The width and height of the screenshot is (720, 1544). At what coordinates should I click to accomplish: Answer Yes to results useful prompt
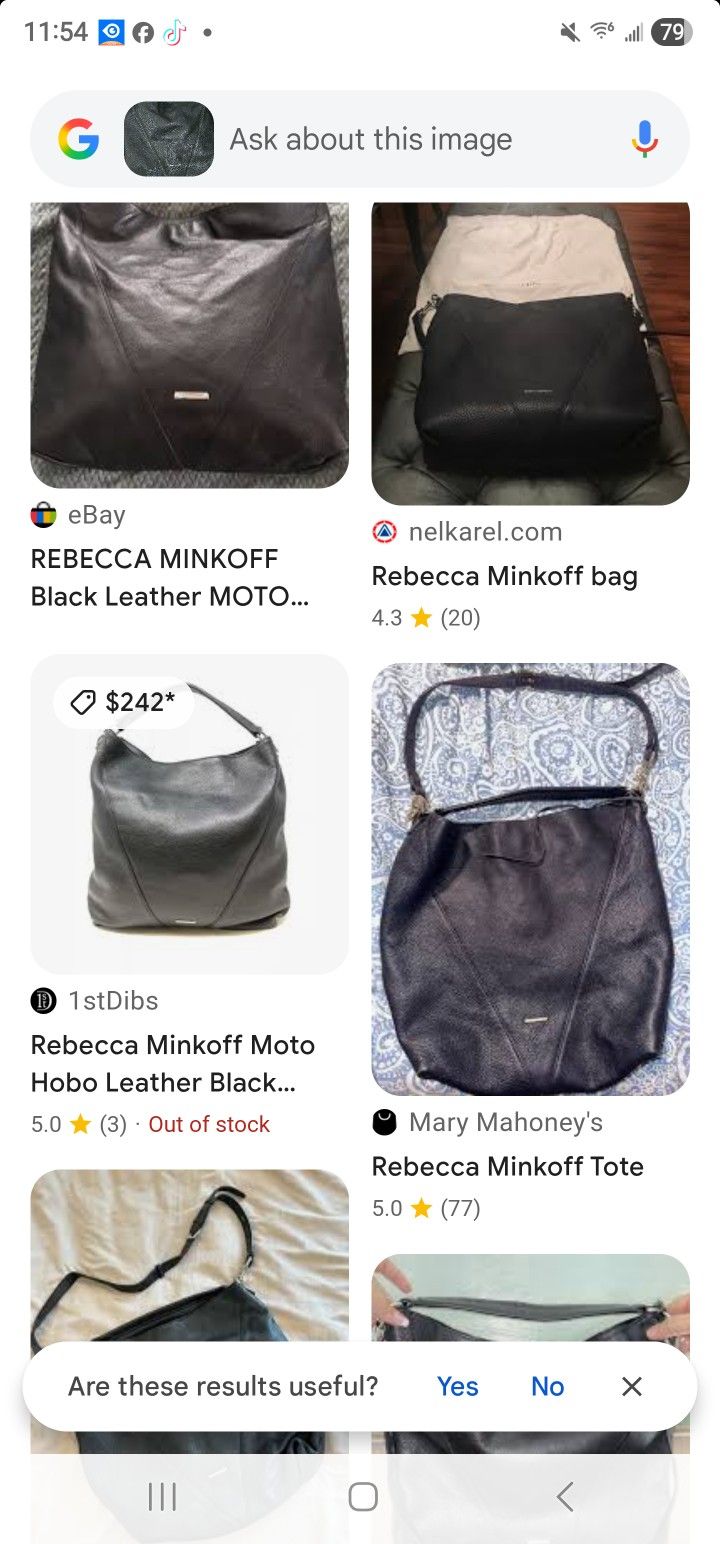coord(457,1386)
